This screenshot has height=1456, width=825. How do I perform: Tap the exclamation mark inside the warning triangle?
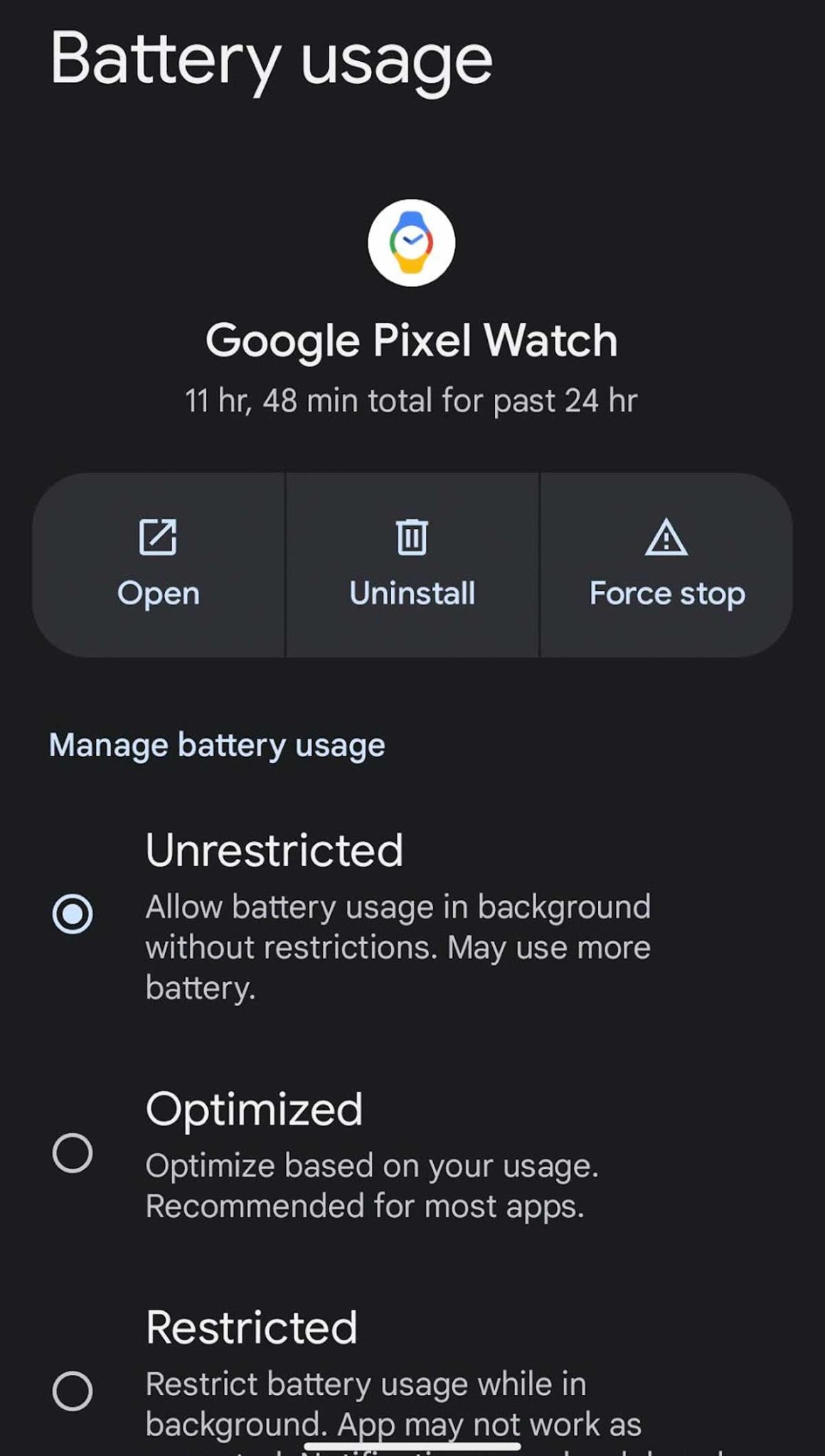[666, 540]
